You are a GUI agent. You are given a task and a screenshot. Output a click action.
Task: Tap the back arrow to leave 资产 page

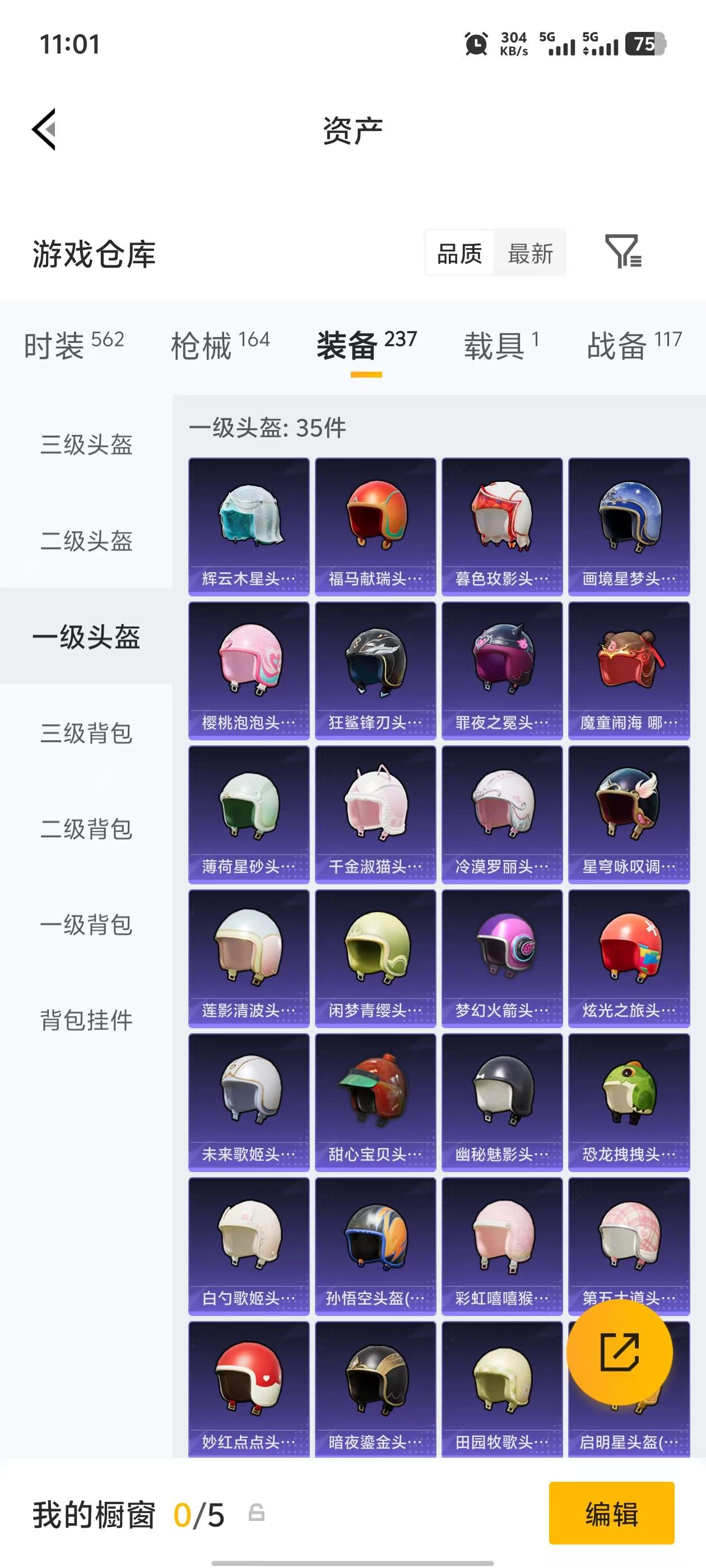[x=44, y=130]
